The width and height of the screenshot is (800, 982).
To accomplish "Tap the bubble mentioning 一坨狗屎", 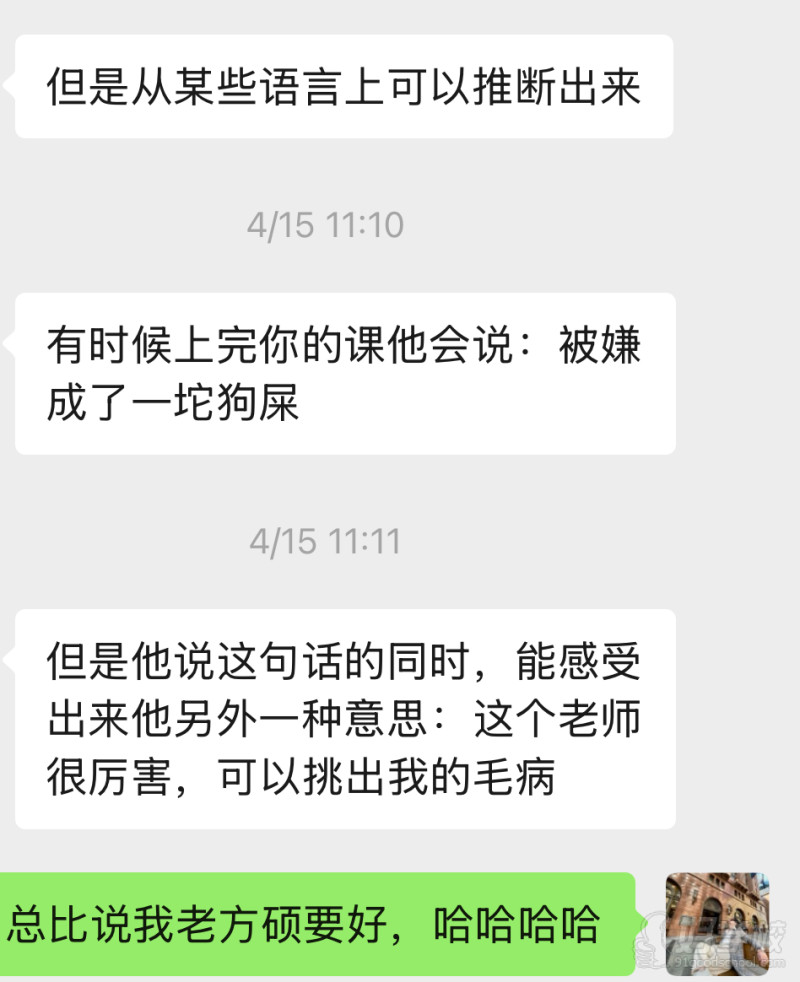I will coord(346,372).
